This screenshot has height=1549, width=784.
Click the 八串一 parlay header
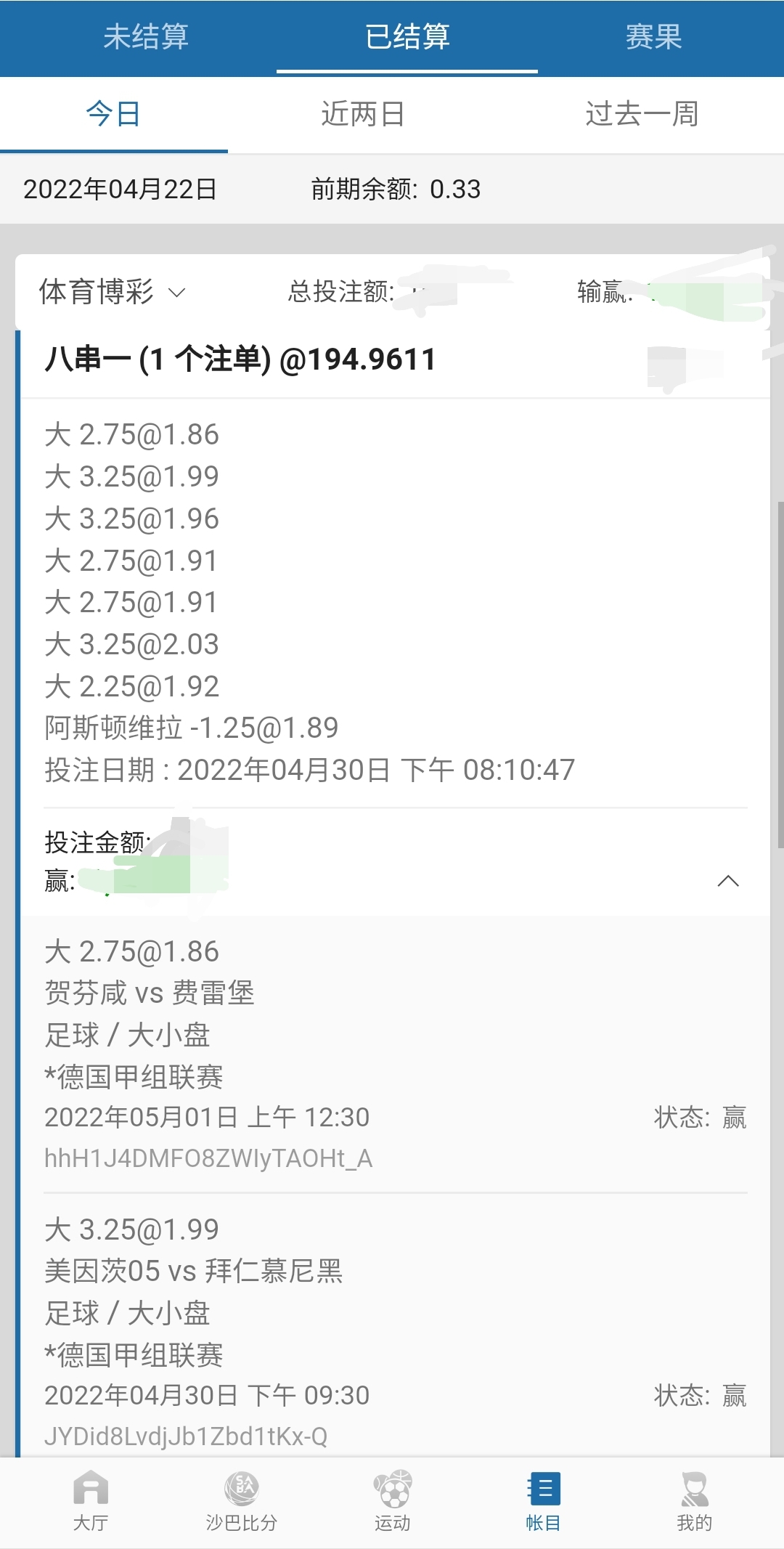point(240,358)
